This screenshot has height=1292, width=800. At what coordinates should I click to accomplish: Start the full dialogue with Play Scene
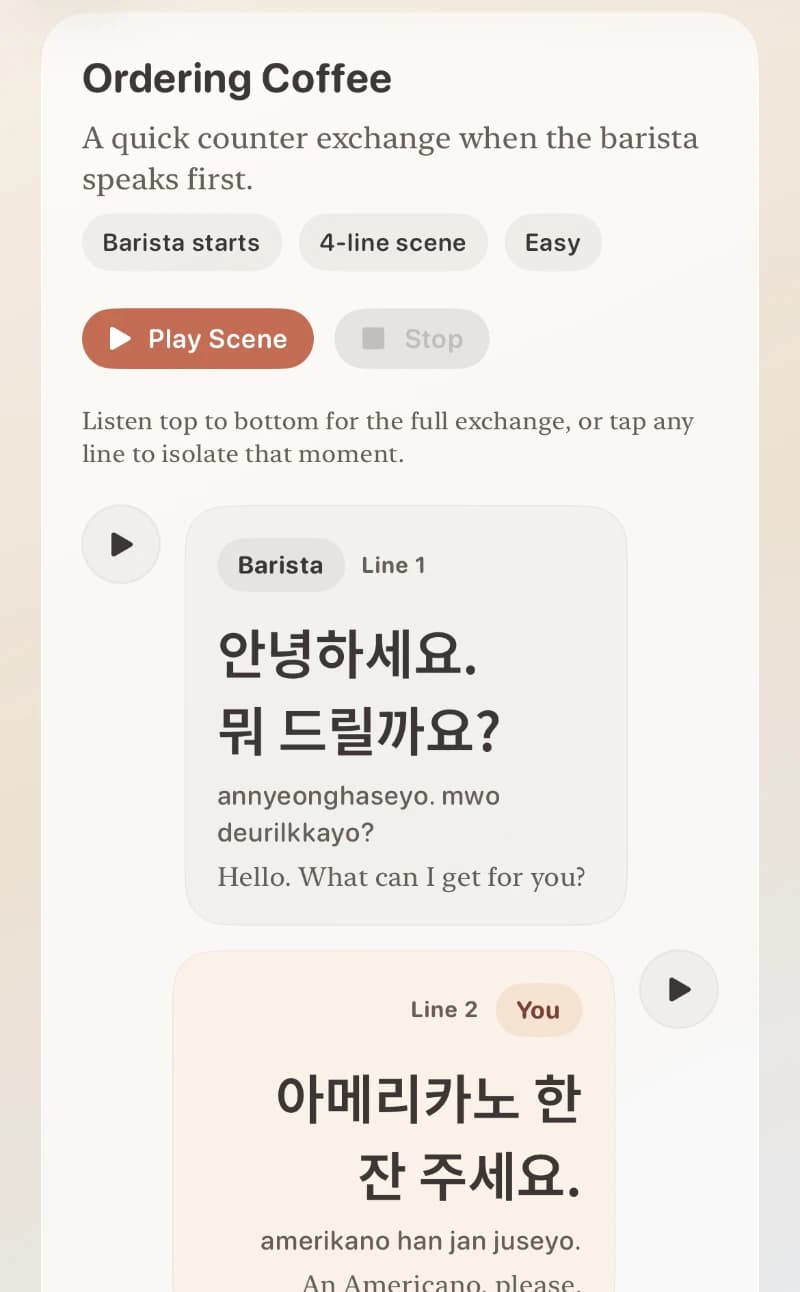(197, 338)
